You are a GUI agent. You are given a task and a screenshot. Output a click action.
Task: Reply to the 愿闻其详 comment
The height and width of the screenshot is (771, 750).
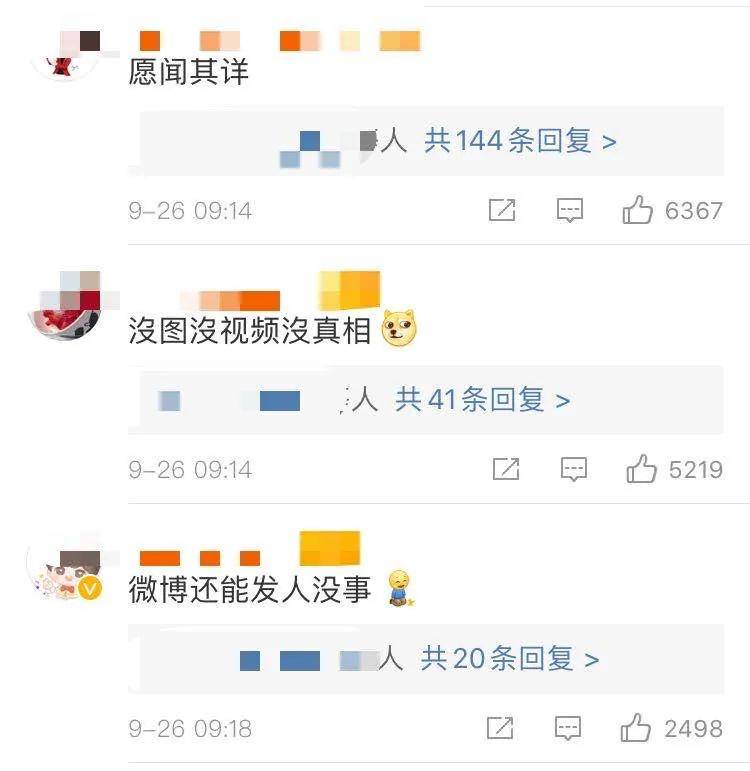click(x=570, y=210)
